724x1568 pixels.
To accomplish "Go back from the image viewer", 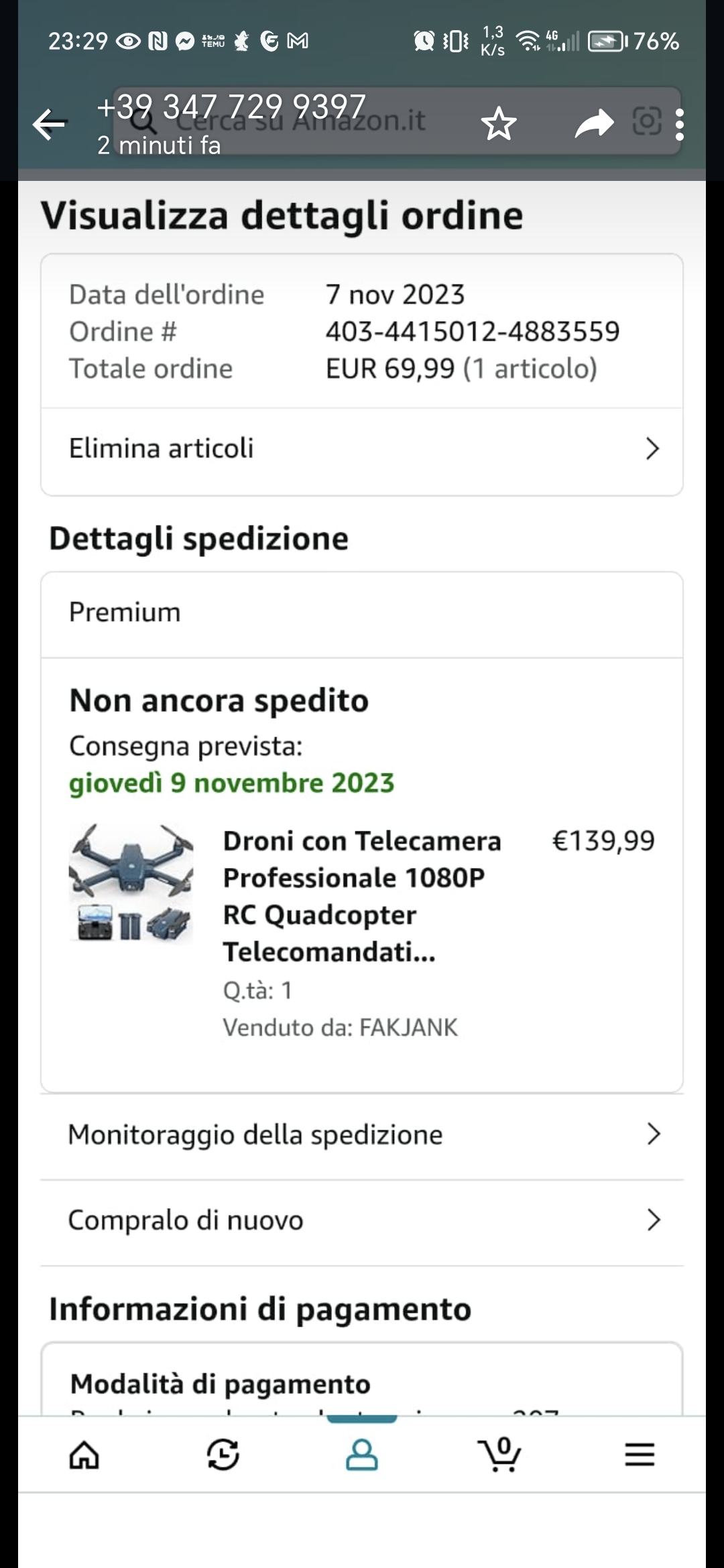I will [x=50, y=125].
